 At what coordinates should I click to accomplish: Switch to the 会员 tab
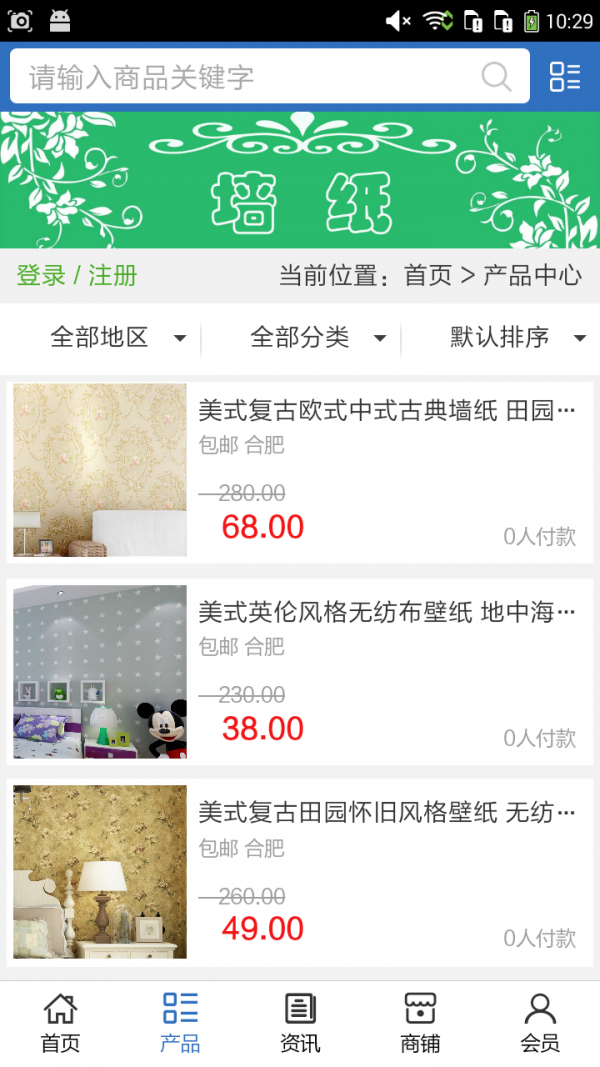(540, 1023)
